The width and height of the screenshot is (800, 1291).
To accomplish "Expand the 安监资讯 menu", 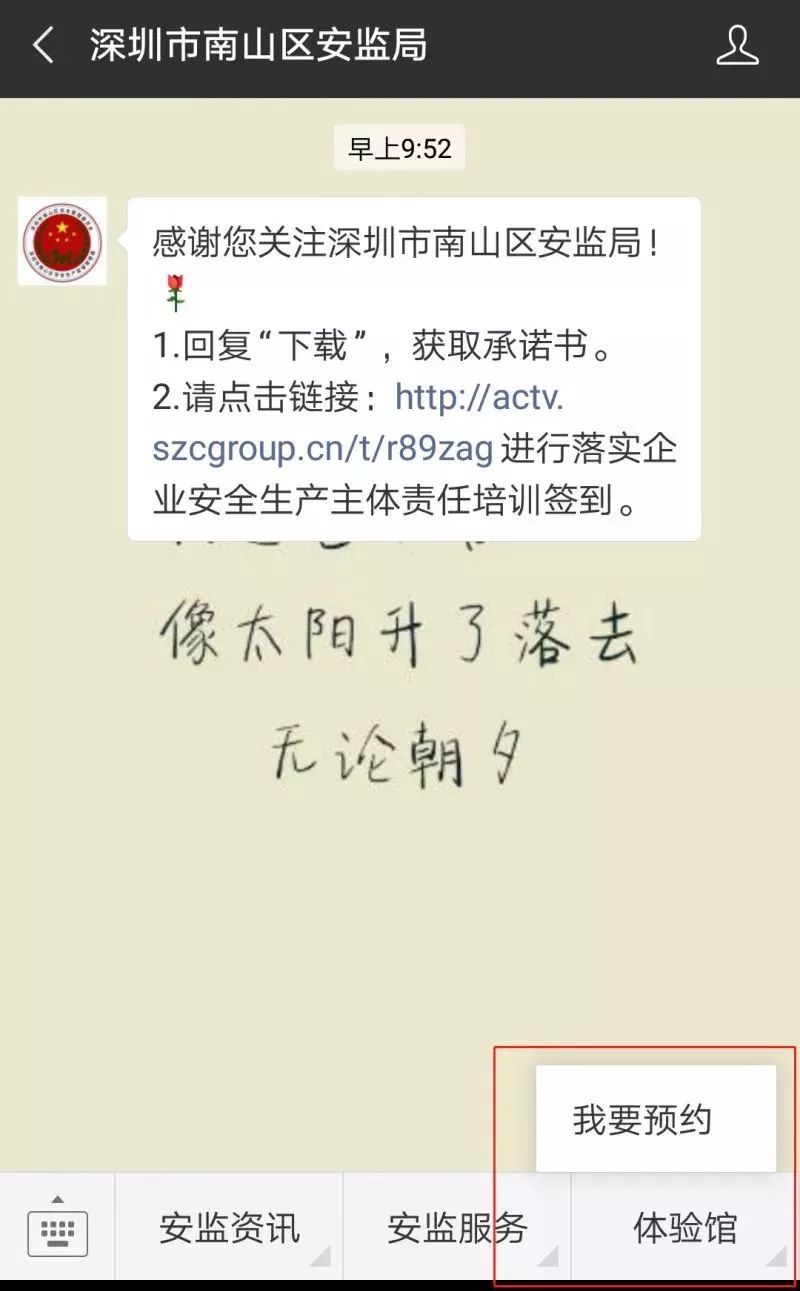I will click(x=229, y=1228).
